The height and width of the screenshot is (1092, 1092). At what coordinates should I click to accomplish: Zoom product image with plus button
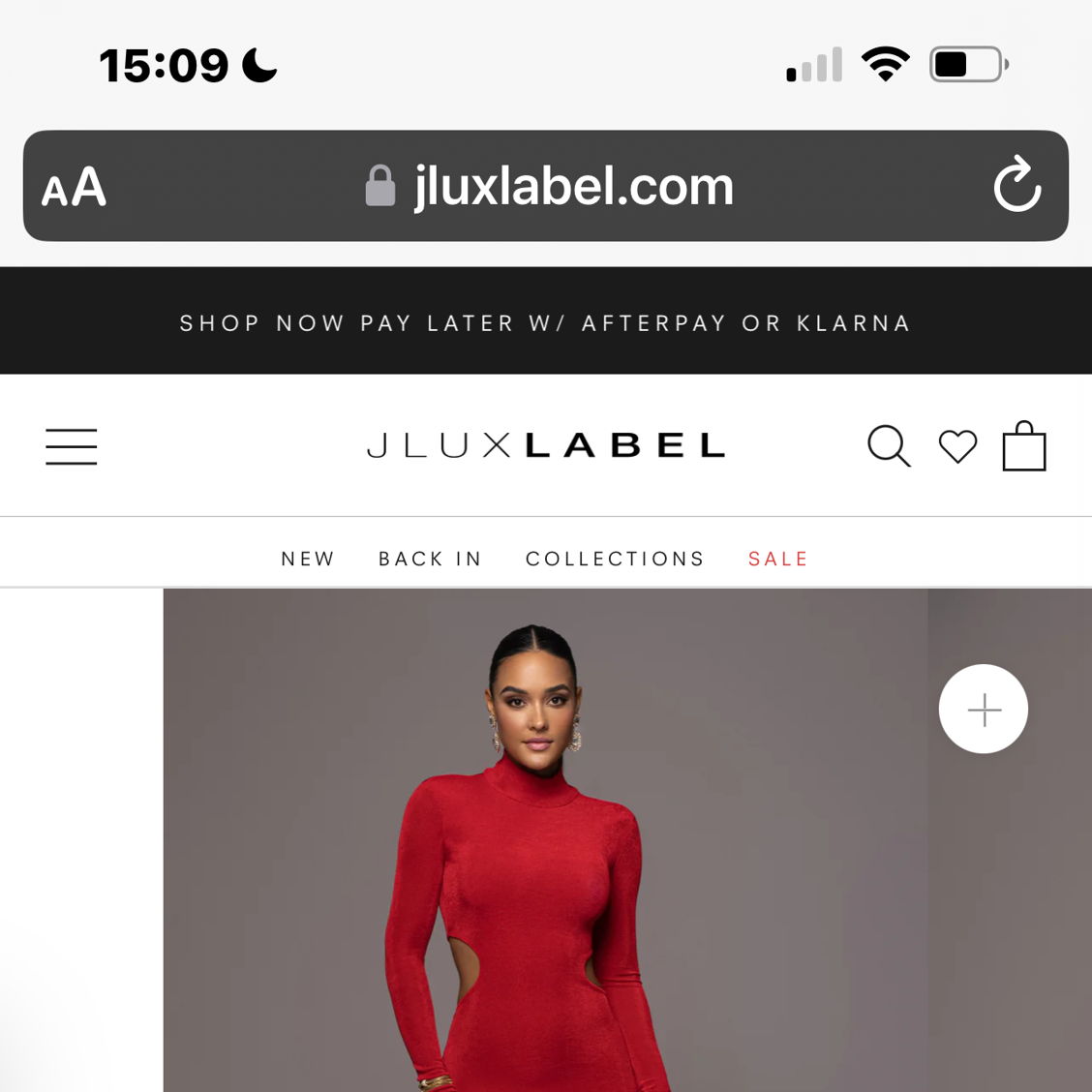(x=983, y=710)
